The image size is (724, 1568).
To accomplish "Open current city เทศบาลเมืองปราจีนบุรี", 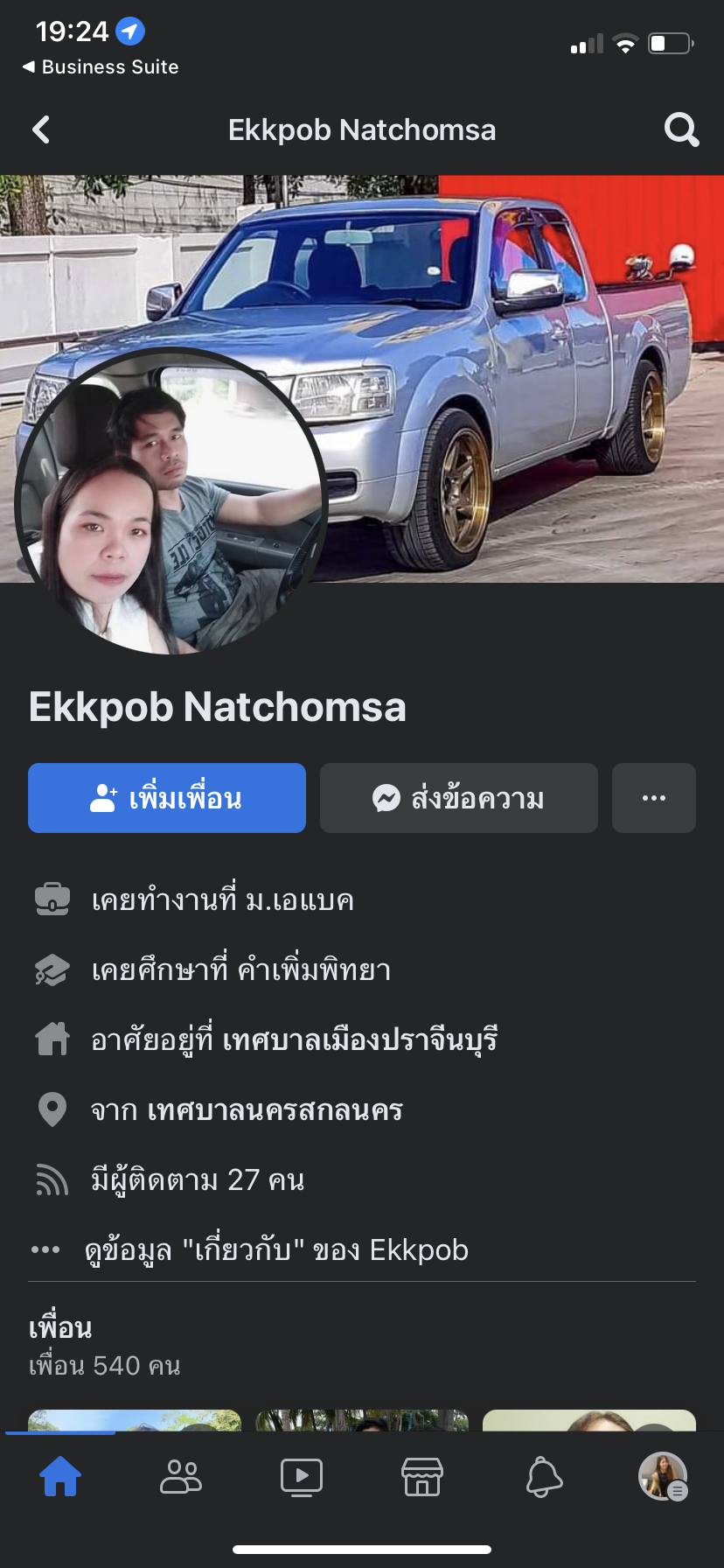I will pyautogui.click(x=359, y=1040).
